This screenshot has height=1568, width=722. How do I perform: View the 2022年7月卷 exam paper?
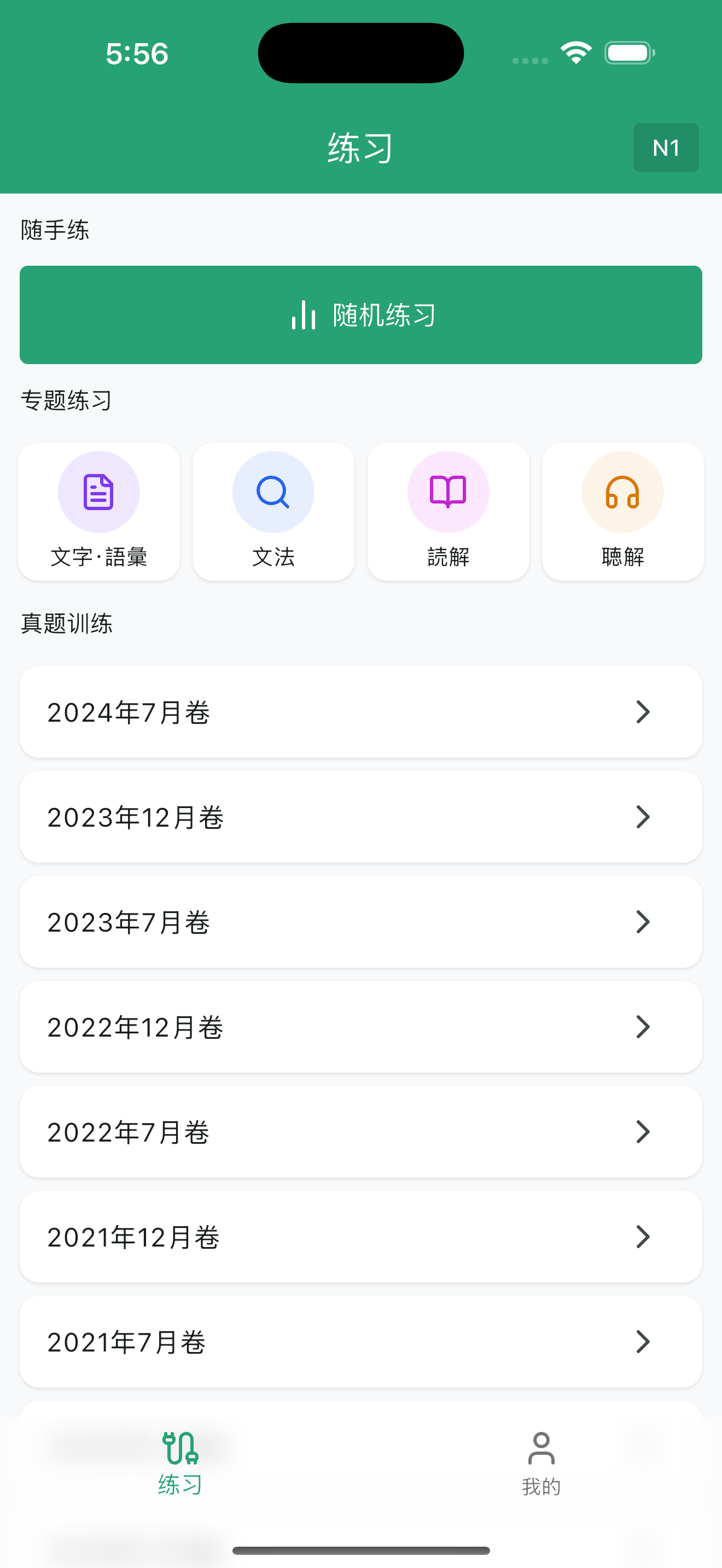(361, 1132)
